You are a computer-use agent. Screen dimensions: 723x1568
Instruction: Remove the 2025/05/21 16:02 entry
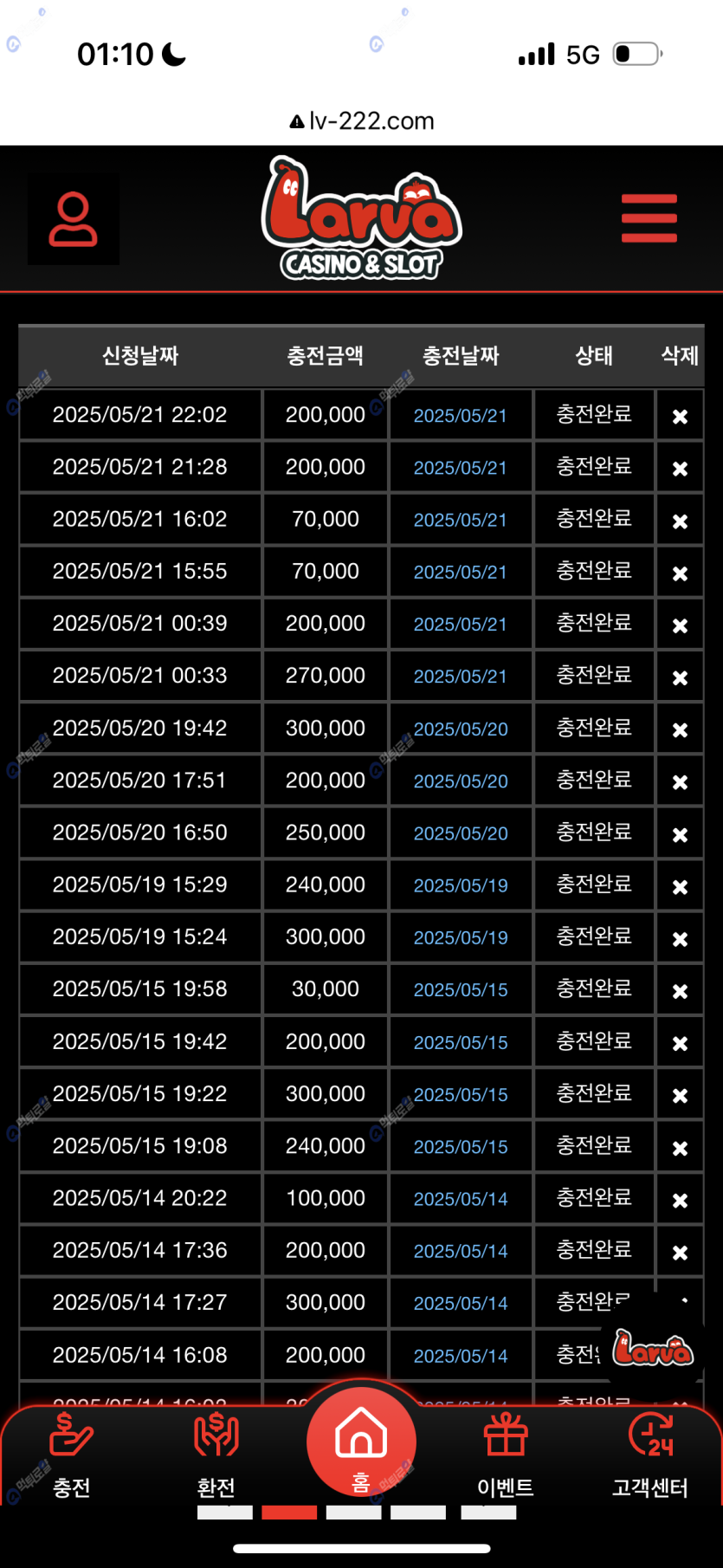[x=680, y=522]
